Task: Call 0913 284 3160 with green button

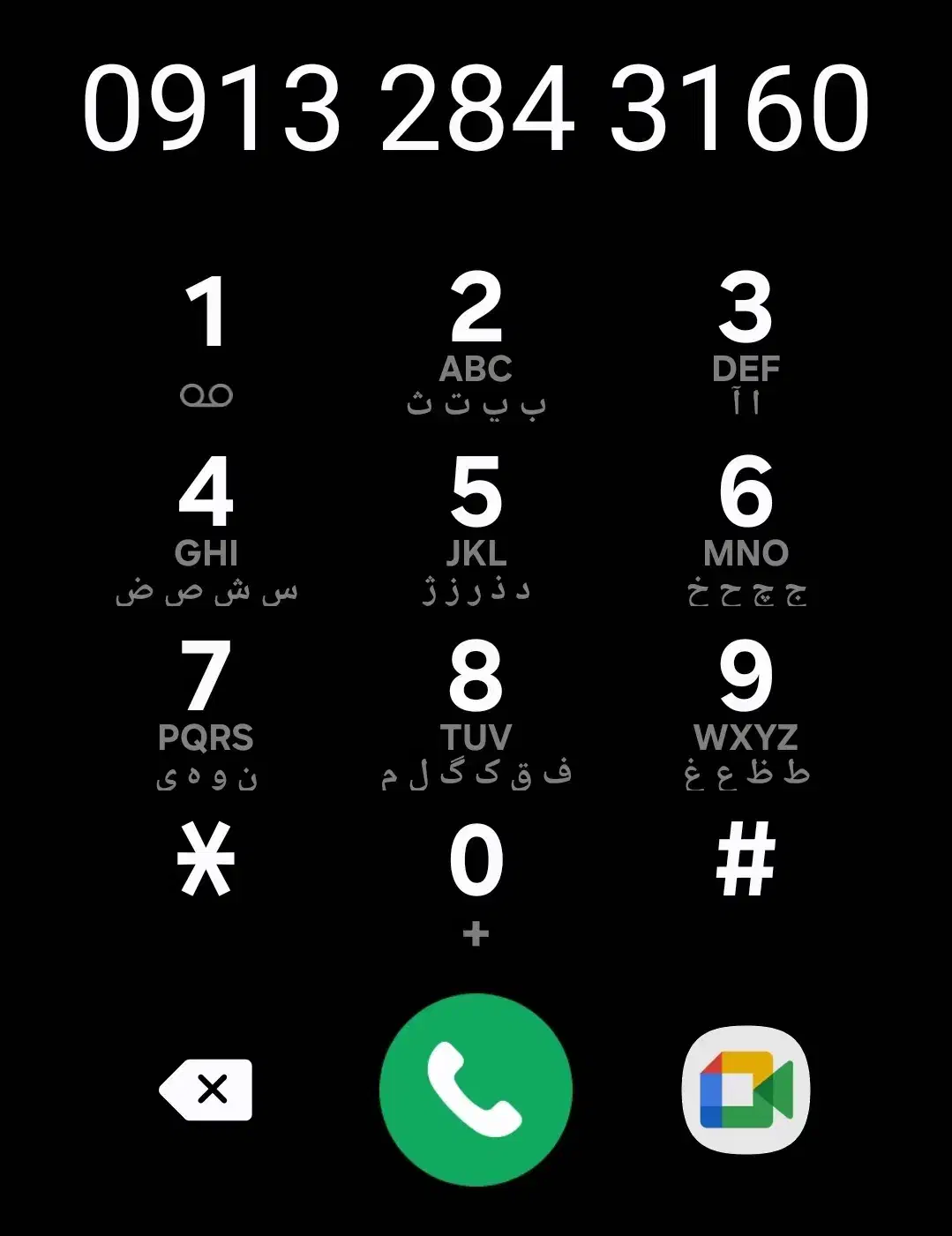Action: click(476, 1090)
